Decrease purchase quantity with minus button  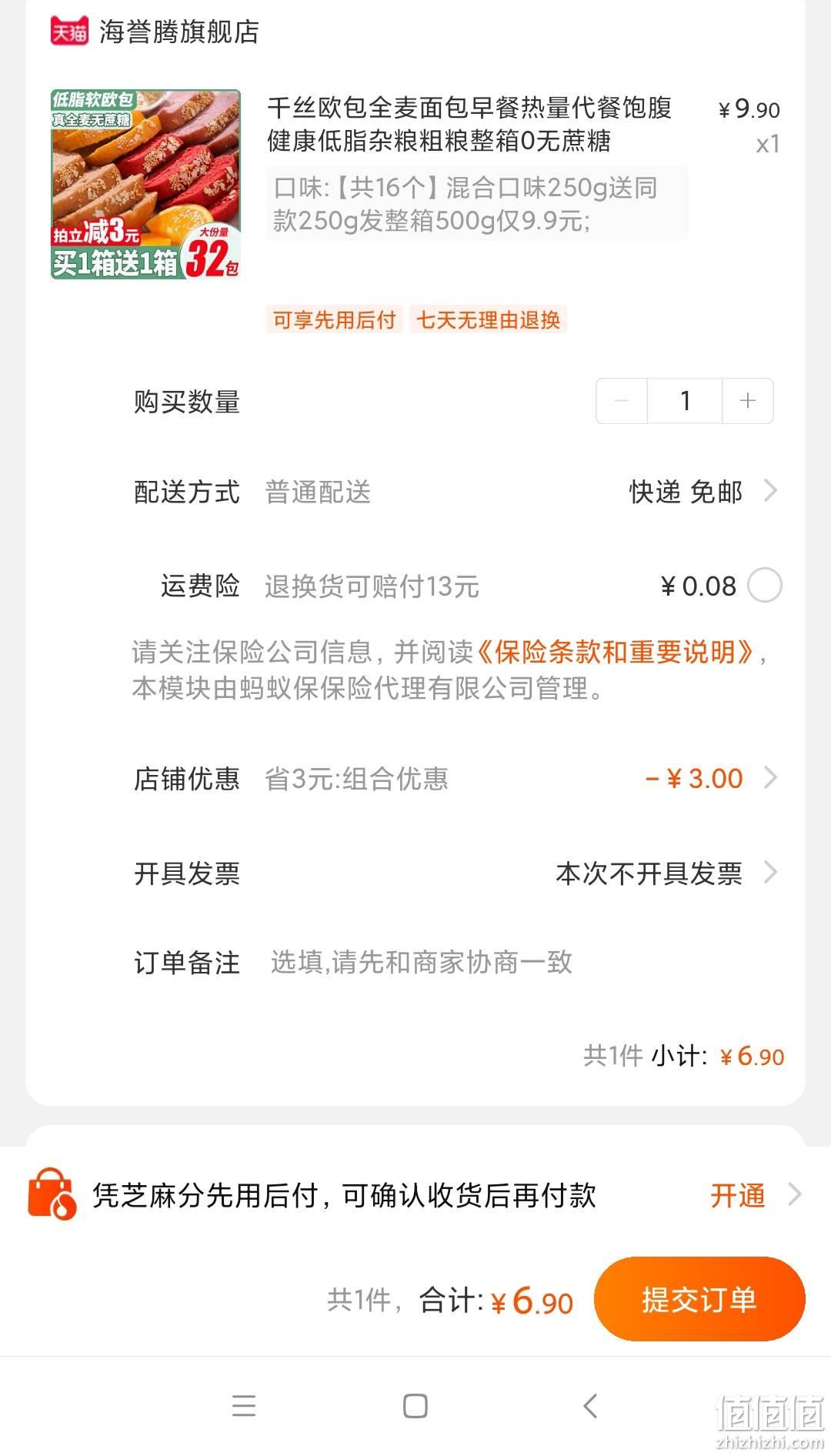[622, 401]
